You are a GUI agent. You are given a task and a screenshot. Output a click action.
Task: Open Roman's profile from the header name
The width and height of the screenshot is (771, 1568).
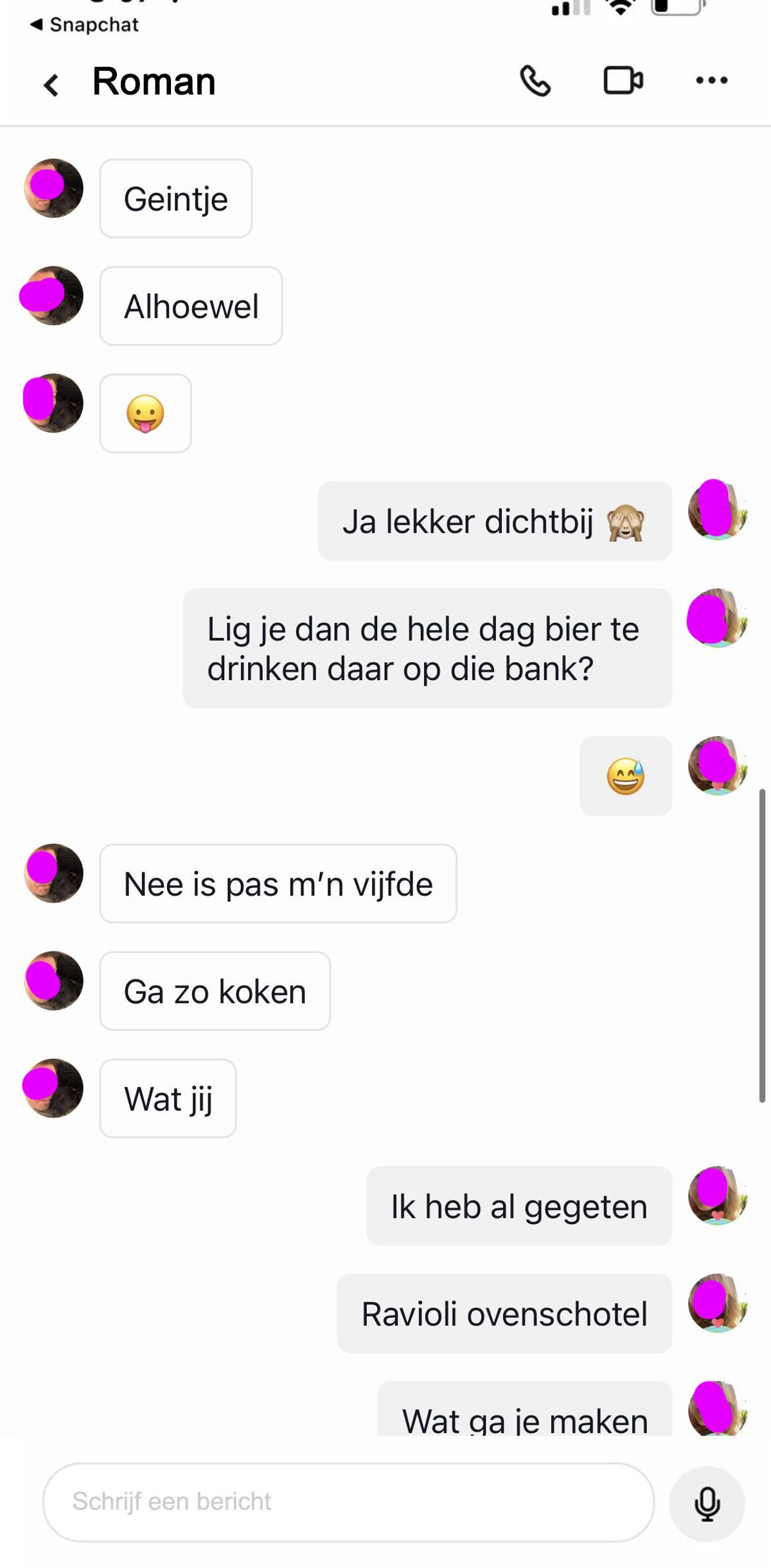click(x=154, y=82)
